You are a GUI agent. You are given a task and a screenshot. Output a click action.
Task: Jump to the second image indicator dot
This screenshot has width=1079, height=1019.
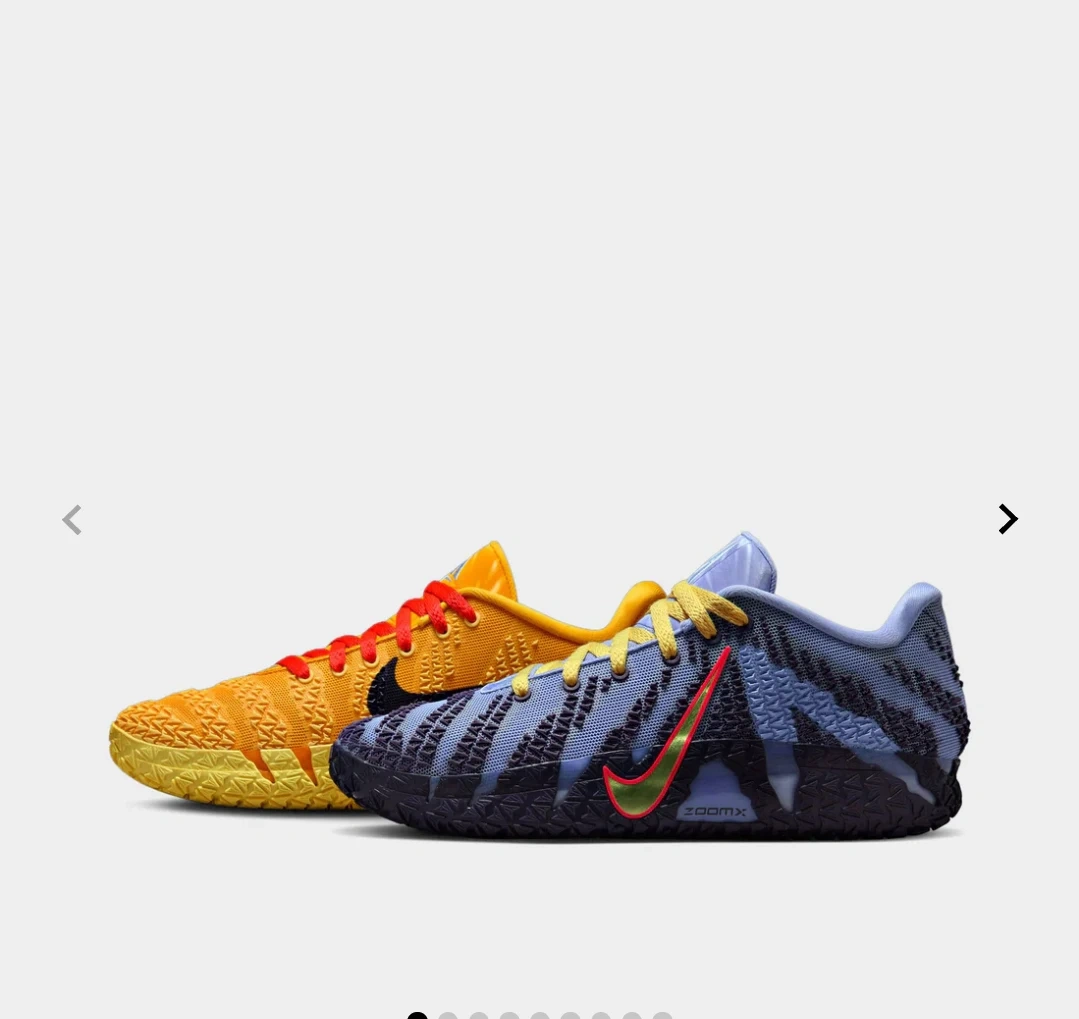coord(448,1015)
